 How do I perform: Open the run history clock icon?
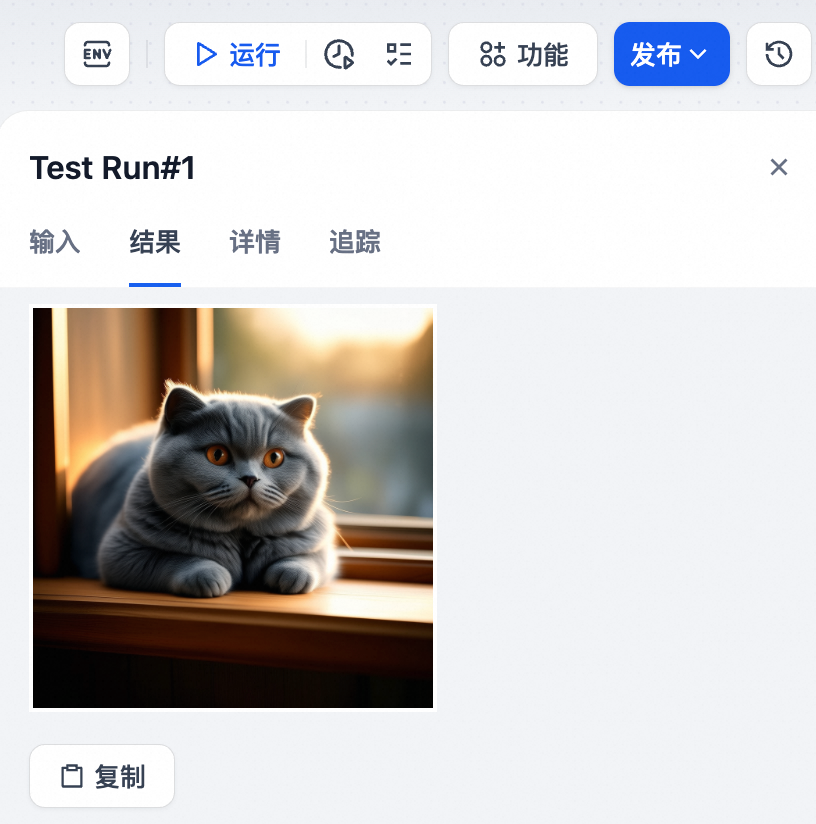click(x=340, y=54)
